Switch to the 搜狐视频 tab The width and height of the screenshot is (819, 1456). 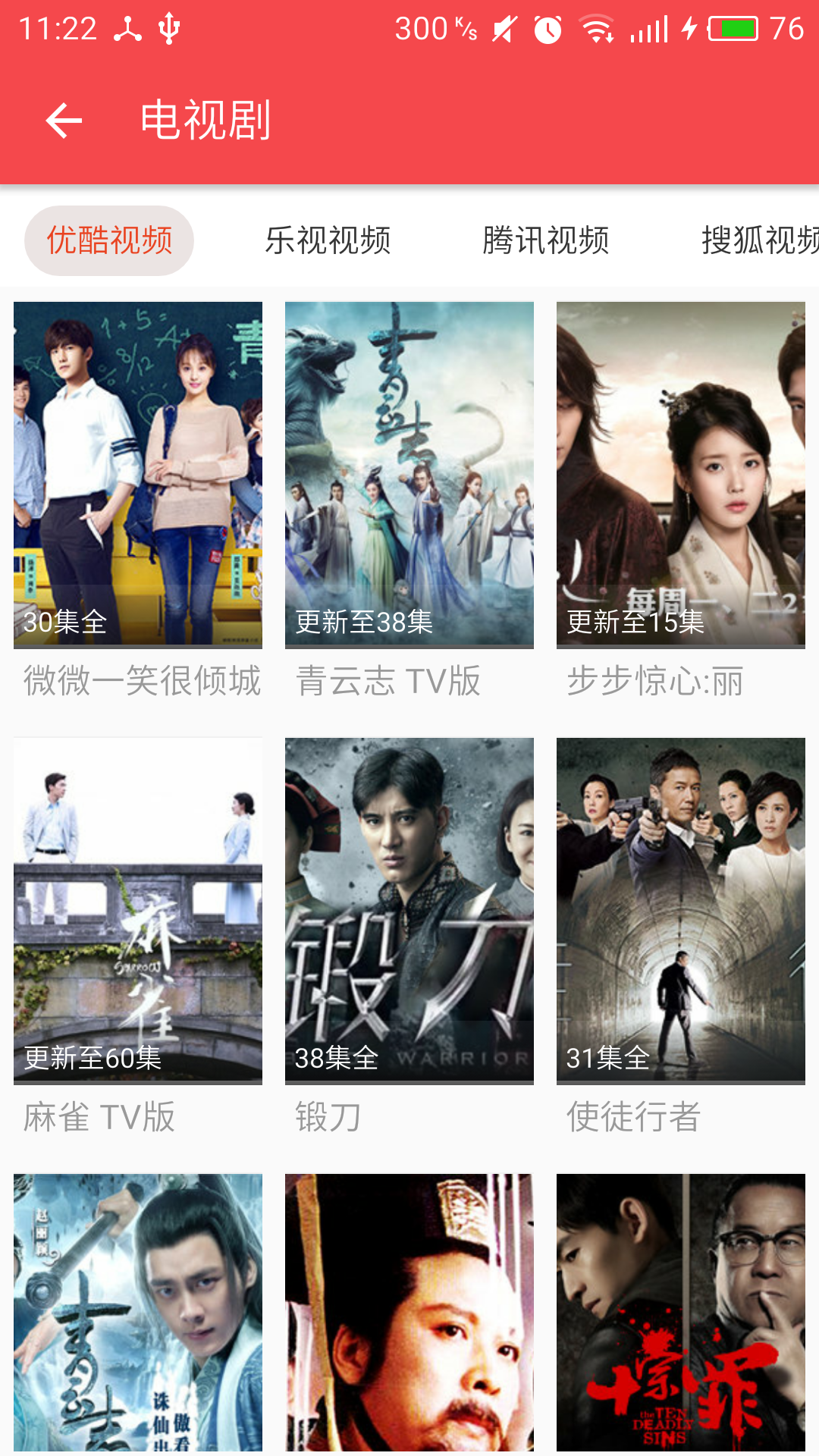758,240
